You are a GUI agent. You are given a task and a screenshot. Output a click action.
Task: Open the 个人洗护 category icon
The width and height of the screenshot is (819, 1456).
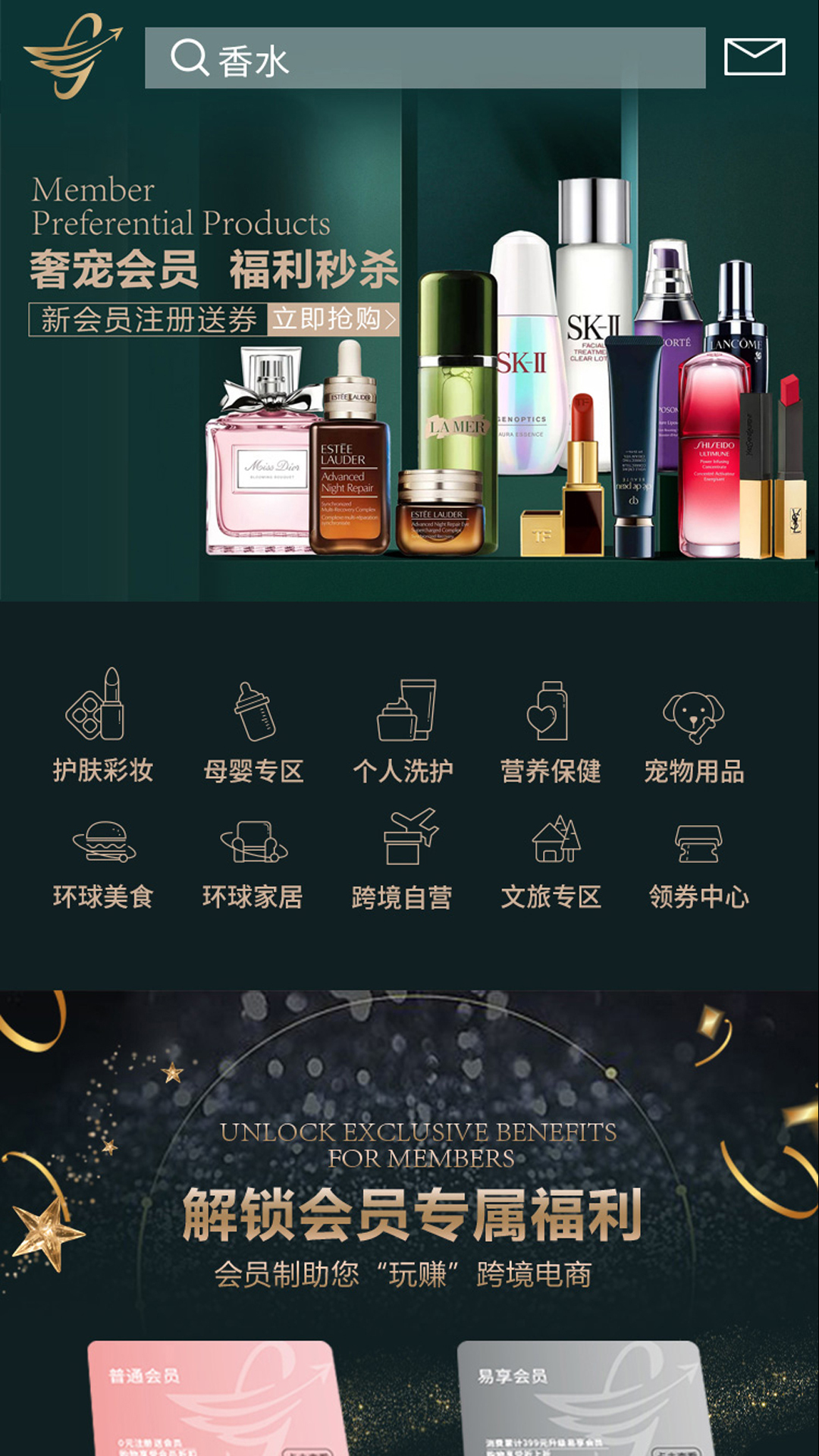click(407, 713)
